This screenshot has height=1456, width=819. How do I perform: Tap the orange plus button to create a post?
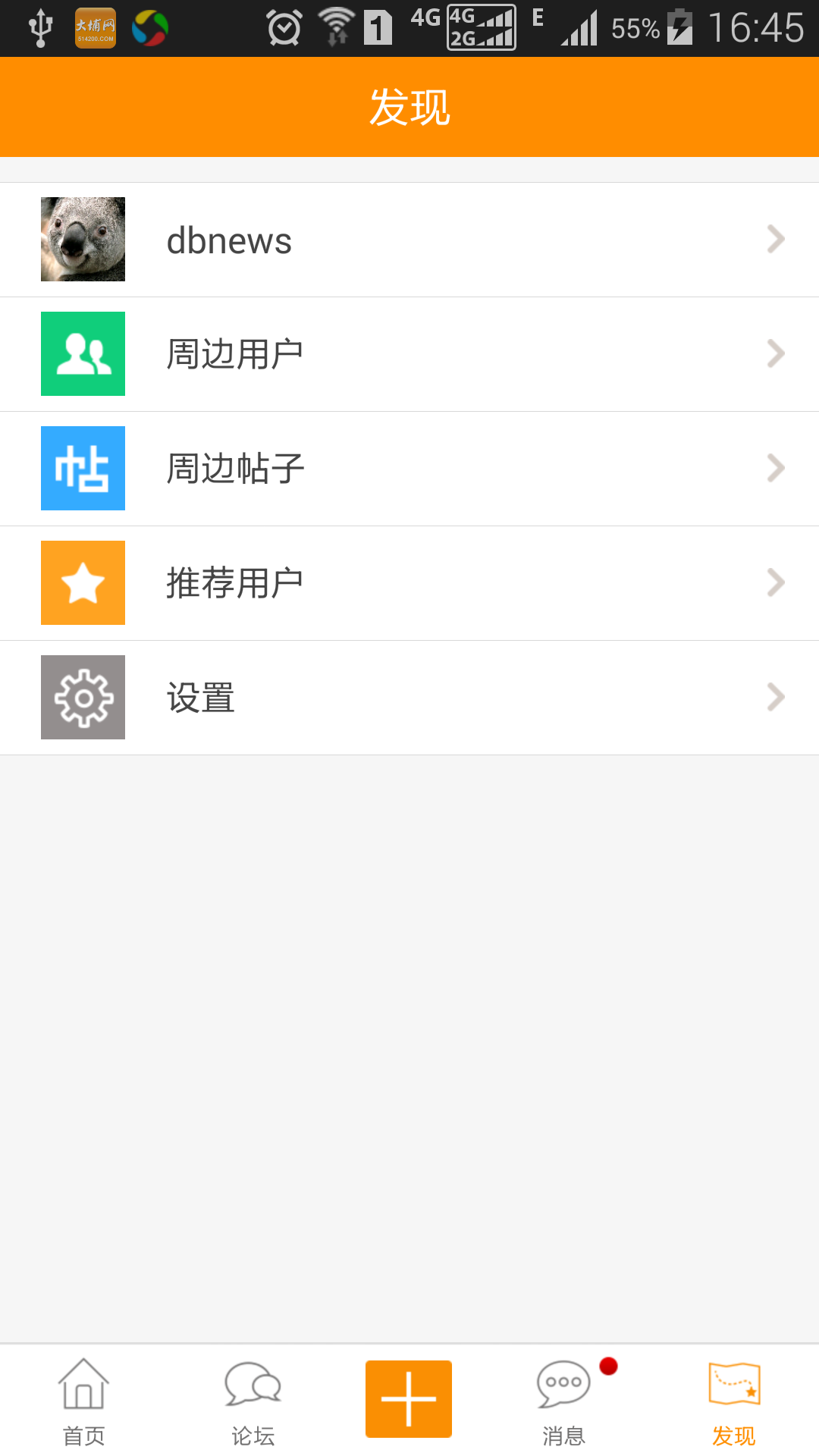tap(409, 1399)
